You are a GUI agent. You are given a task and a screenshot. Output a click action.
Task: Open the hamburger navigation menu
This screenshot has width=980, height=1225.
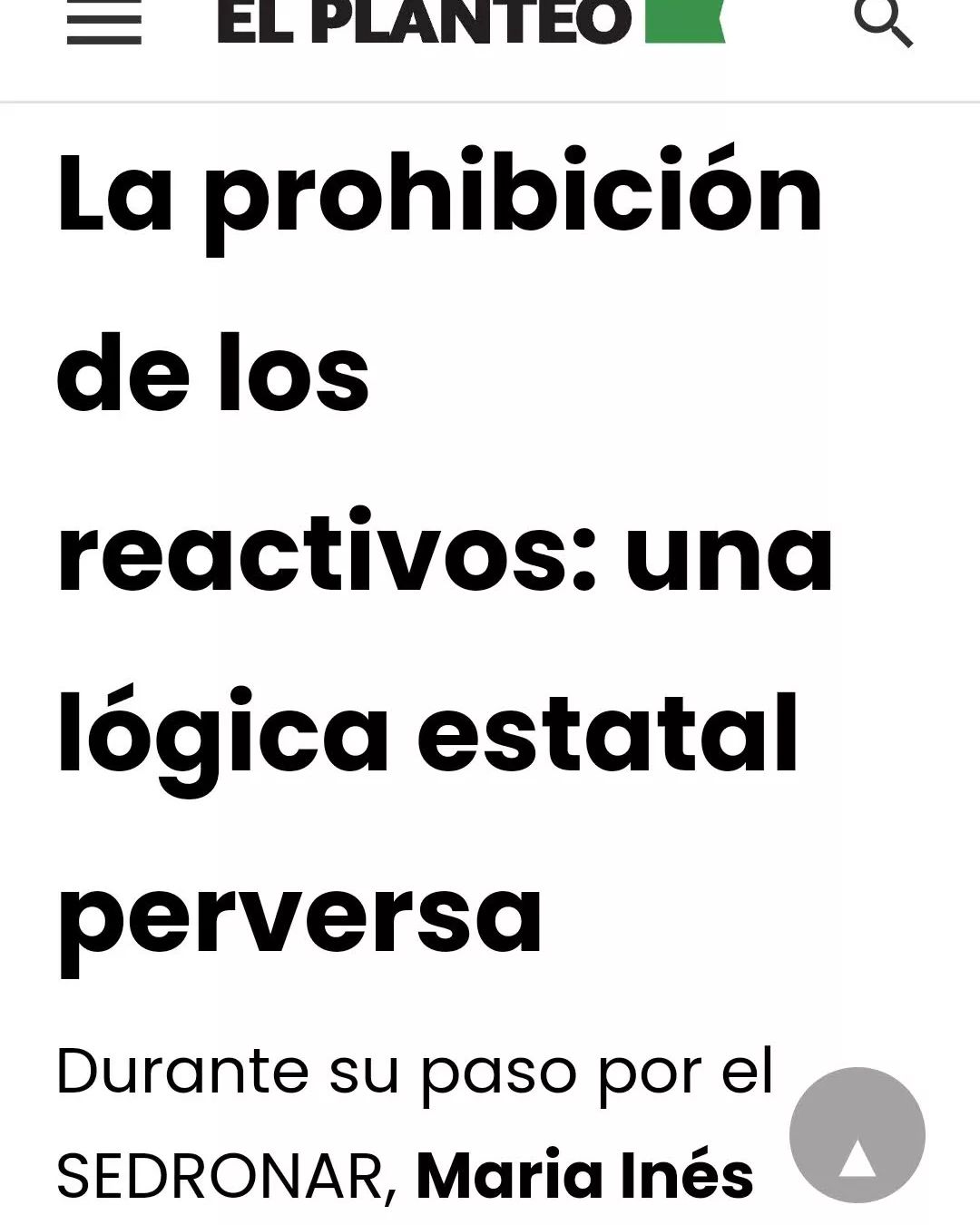[104, 23]
